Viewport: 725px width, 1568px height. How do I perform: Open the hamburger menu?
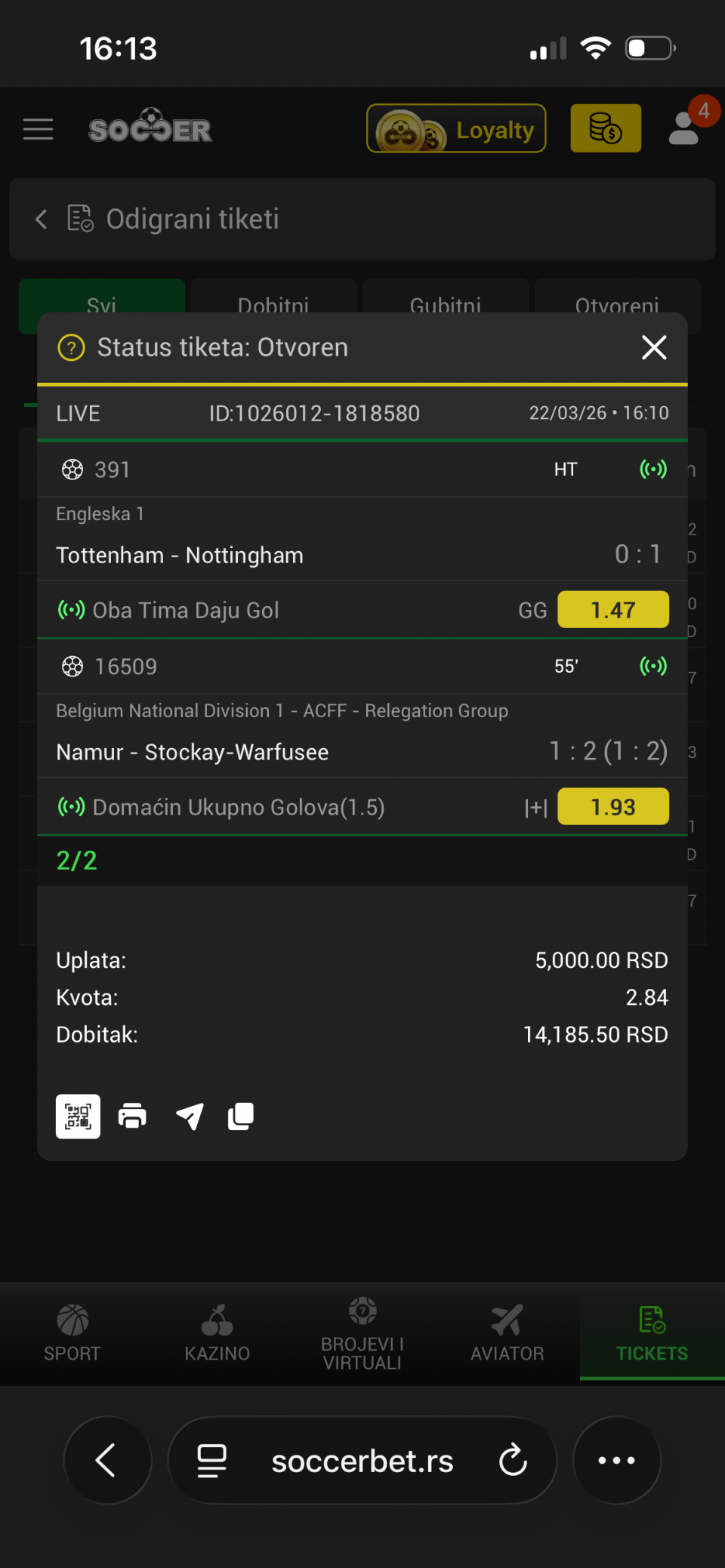(x=38, y=129)
